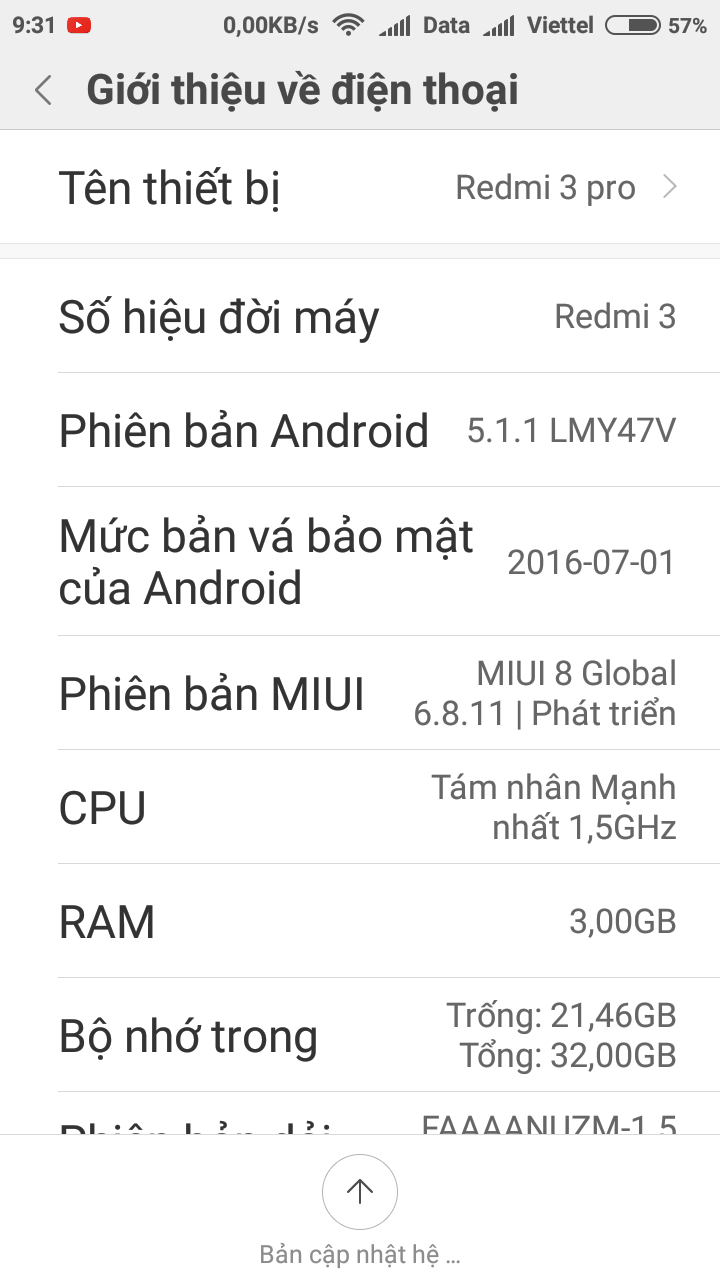Tap the Số hiệu đời máy row
Image resolution: width=720 pixels, height=1280 pixels.
pos(360,316)
